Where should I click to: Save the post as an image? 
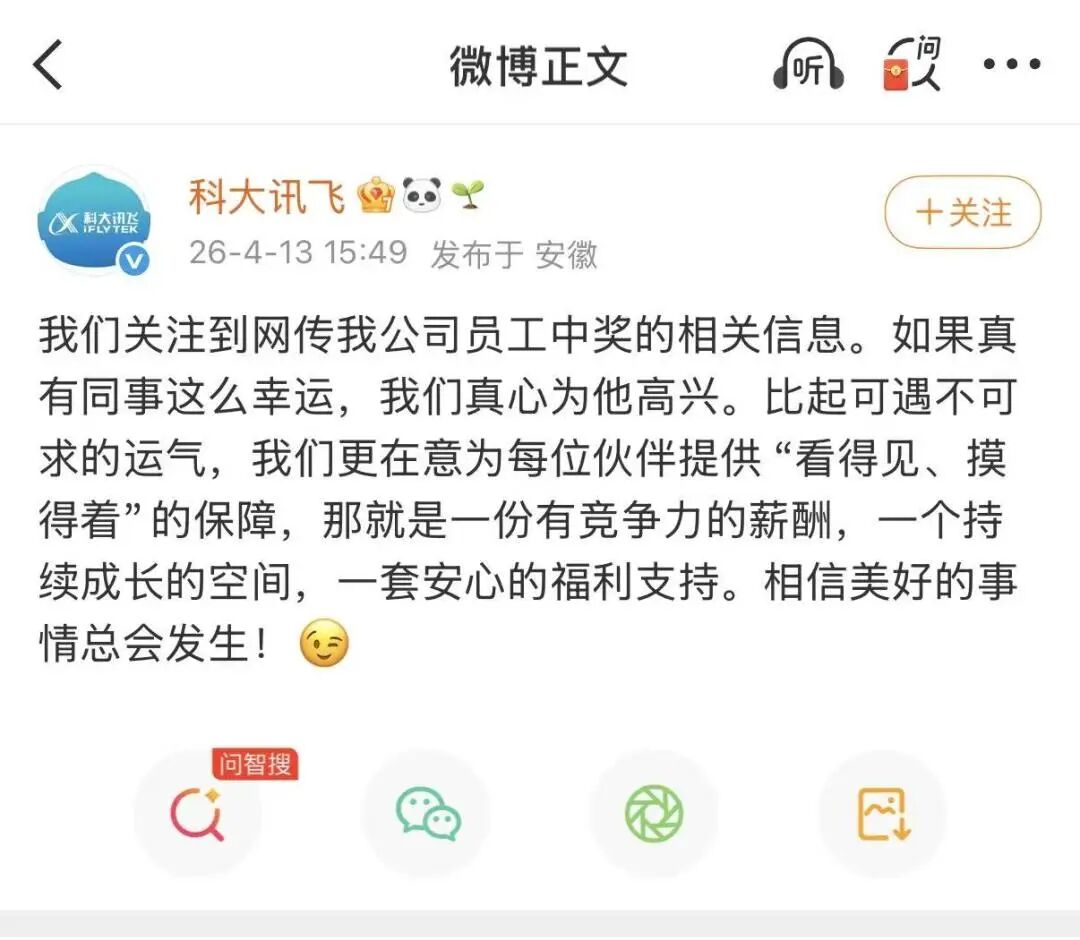point(882,813)
